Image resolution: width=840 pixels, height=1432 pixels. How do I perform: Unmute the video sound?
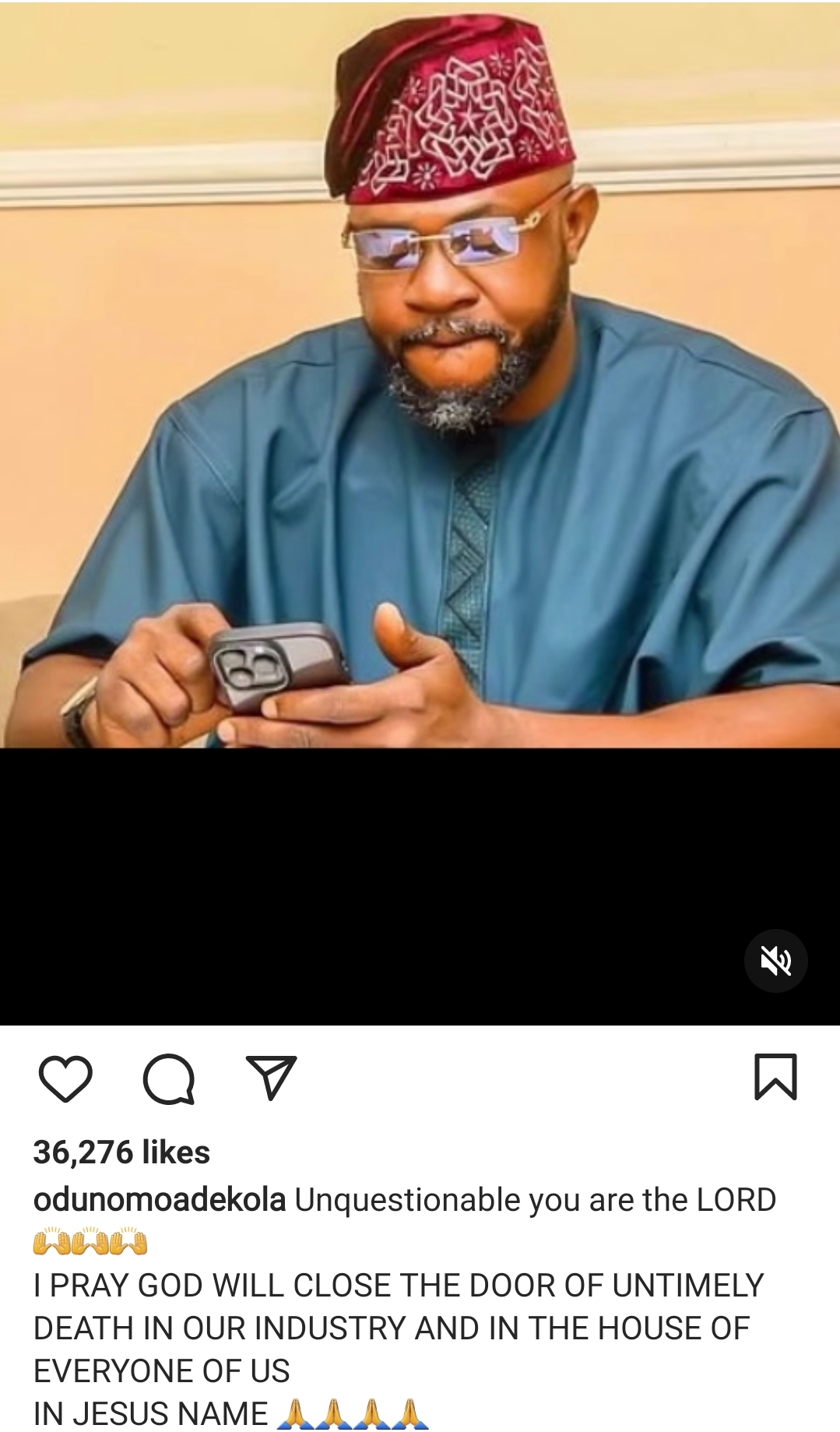click(x=775, y=961)
